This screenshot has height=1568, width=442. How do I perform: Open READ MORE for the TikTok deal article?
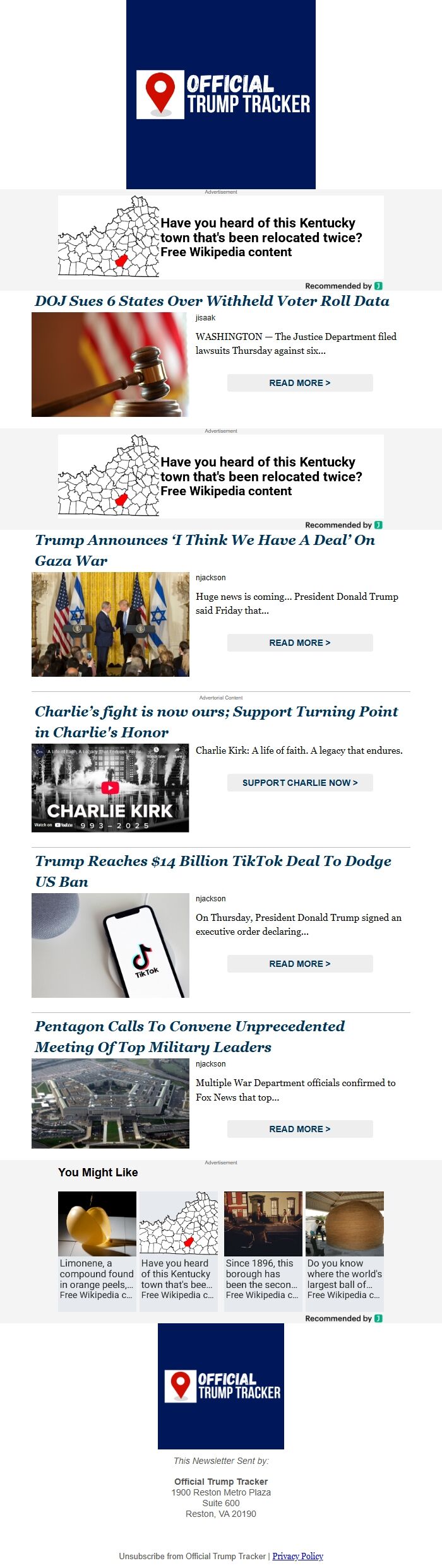pyautogui.click(x=299, y=964)
